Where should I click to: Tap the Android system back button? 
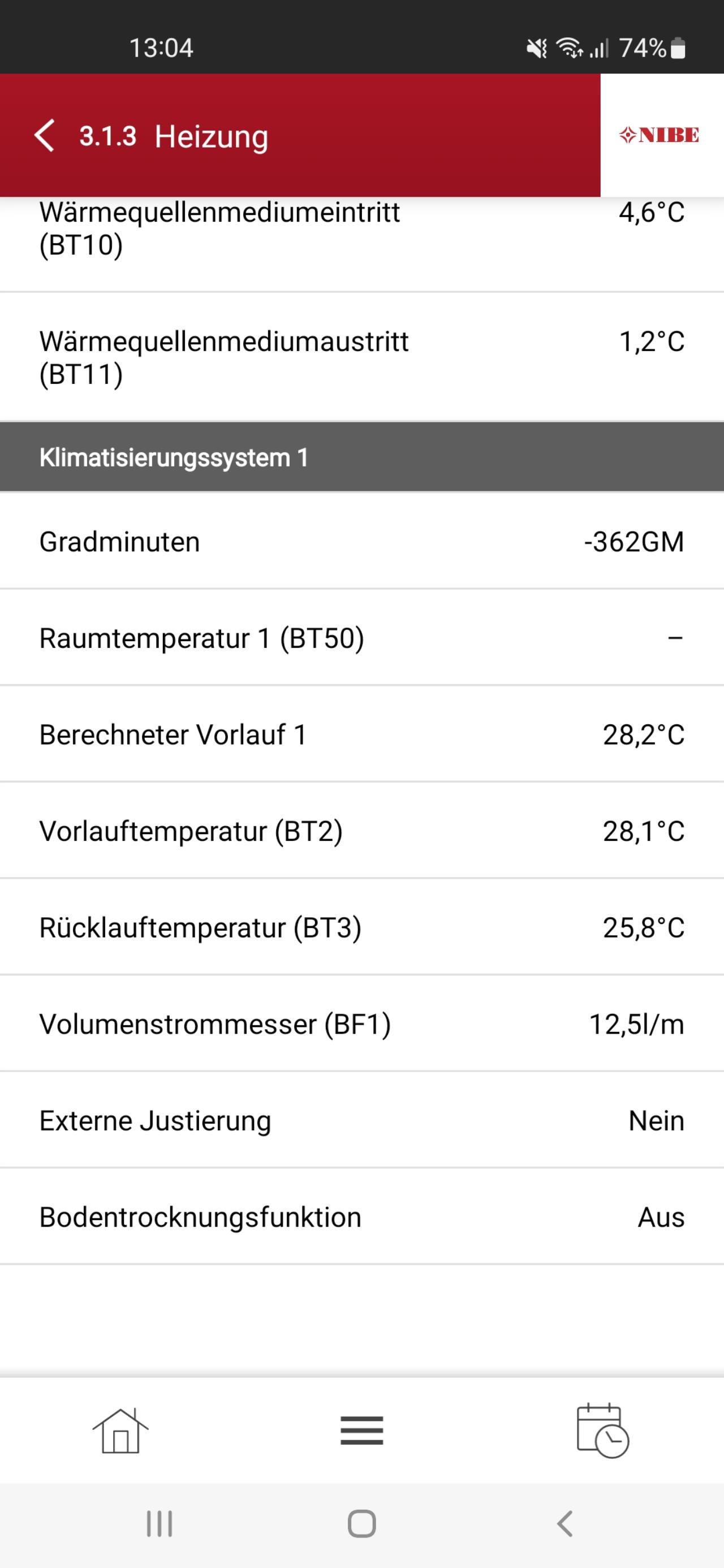click(x=564, y=1524)
